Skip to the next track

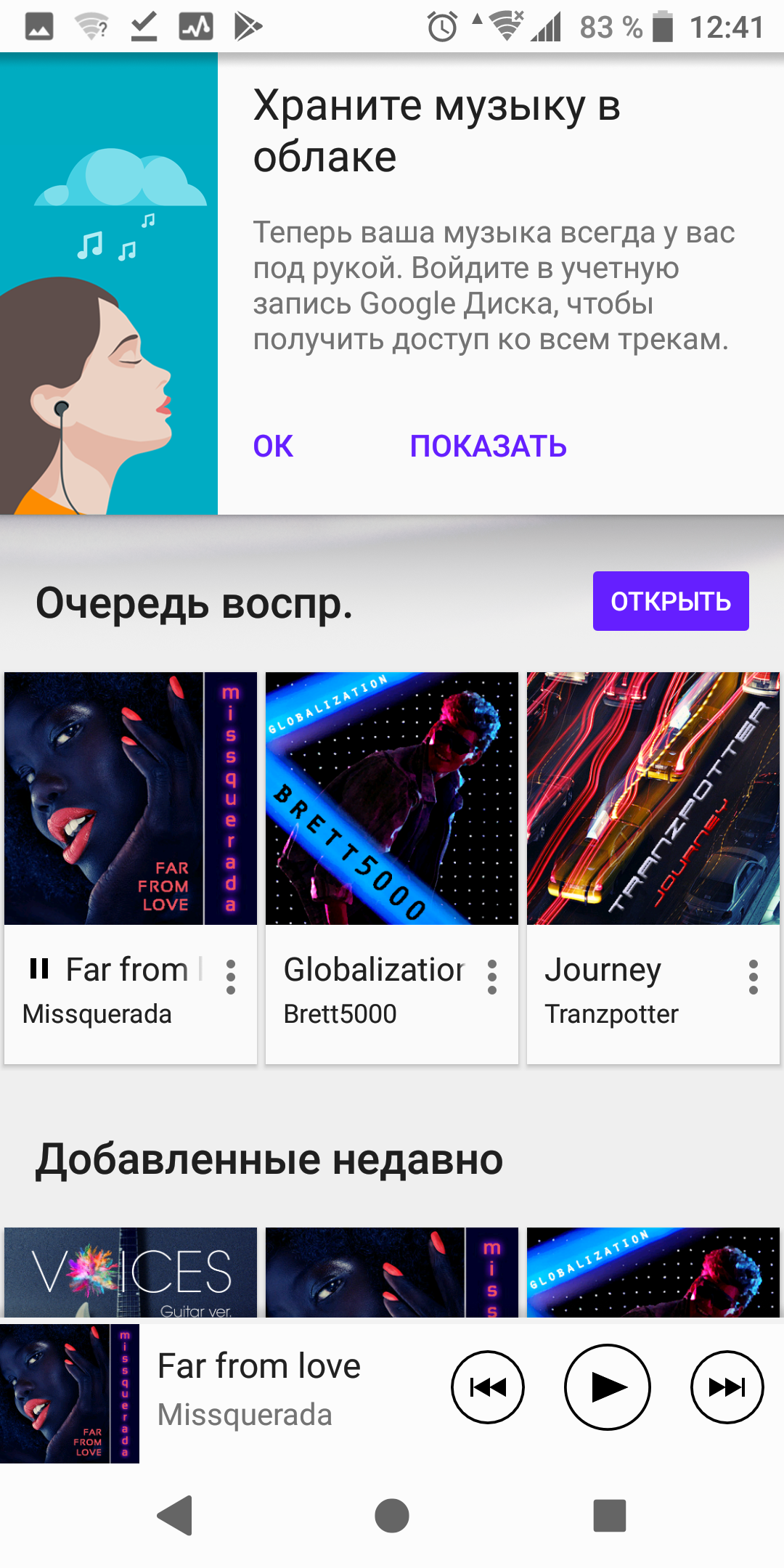tap(727, 1387)
